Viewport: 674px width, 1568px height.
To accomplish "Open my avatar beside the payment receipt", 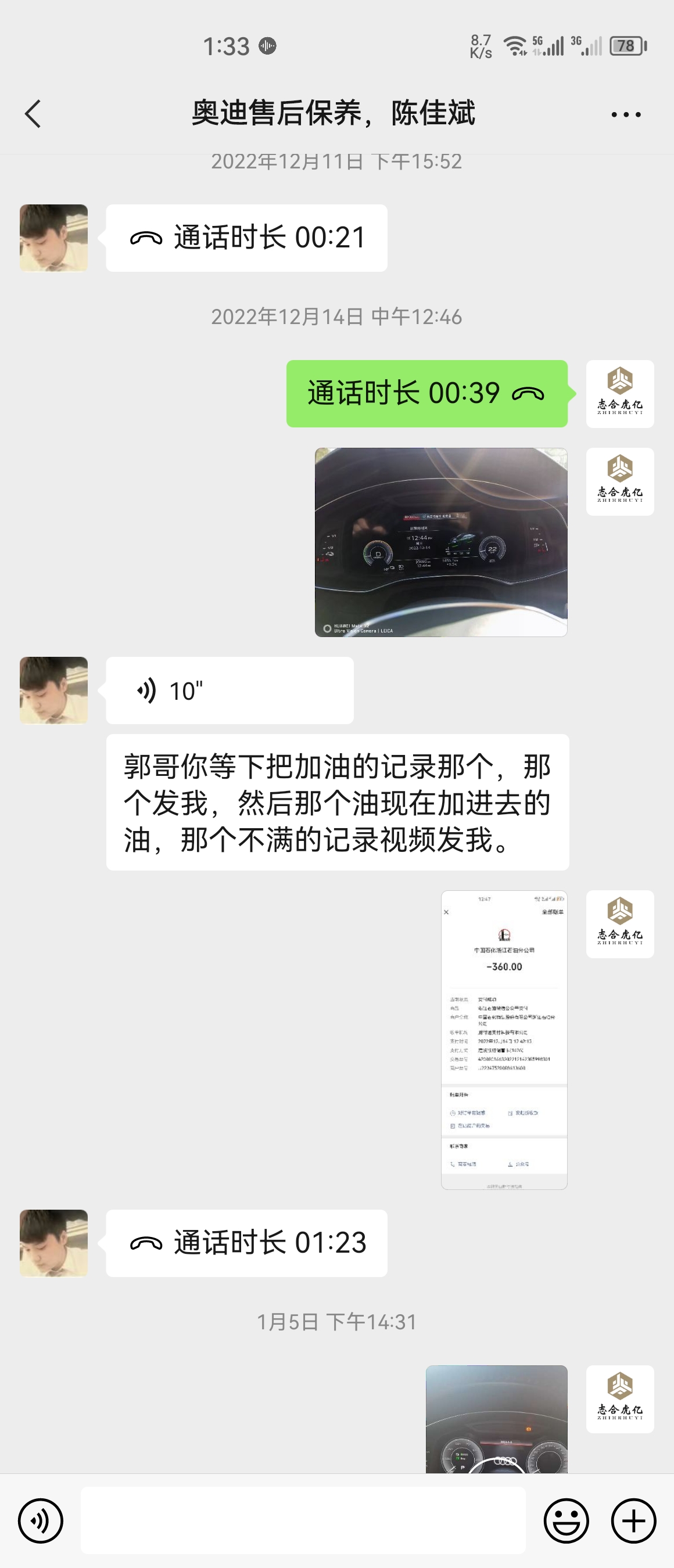I will click(620, 924).
